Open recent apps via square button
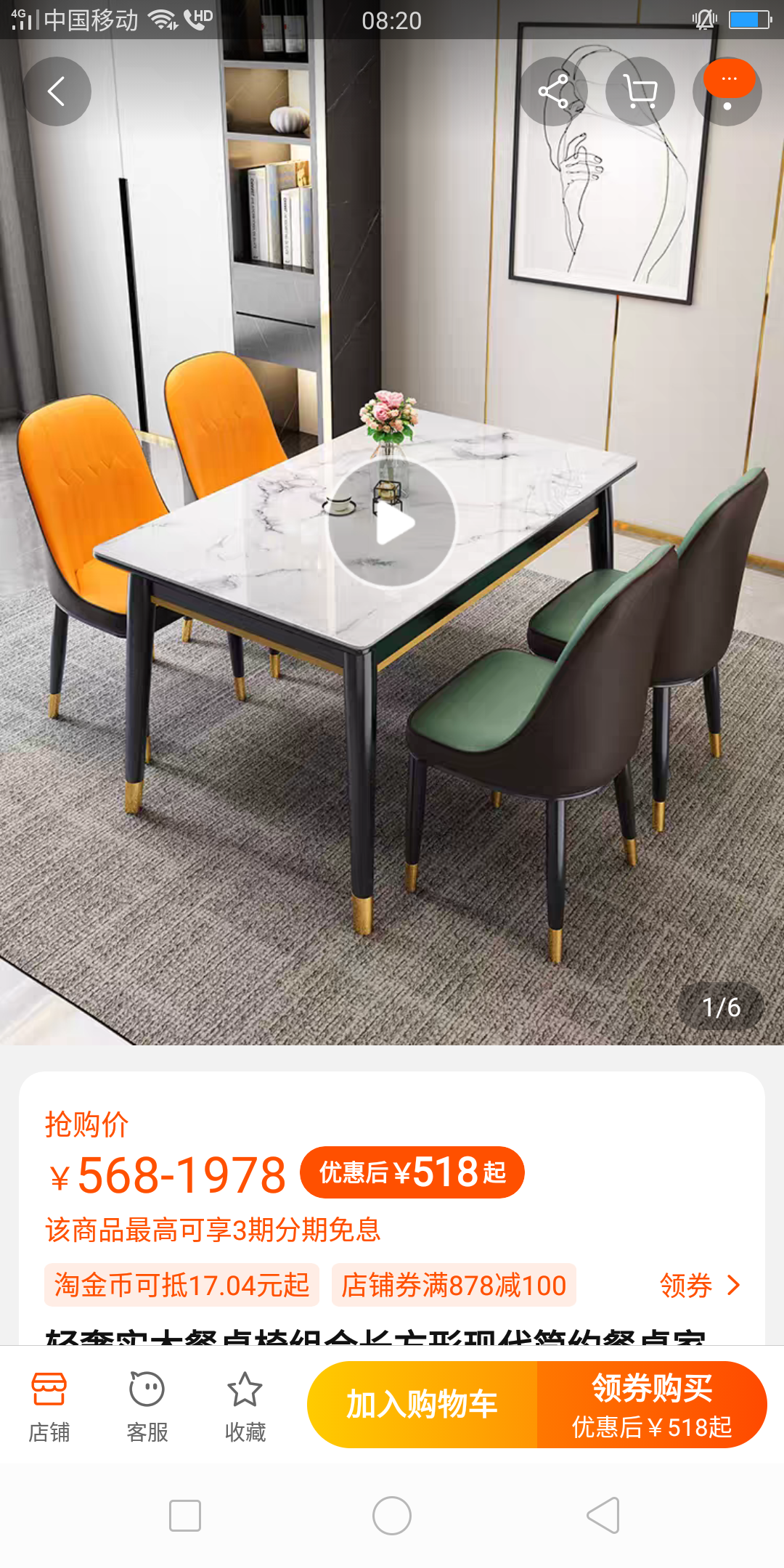Image resolution: width=784 pixels, height=1568 pixels. point(185,1516)
